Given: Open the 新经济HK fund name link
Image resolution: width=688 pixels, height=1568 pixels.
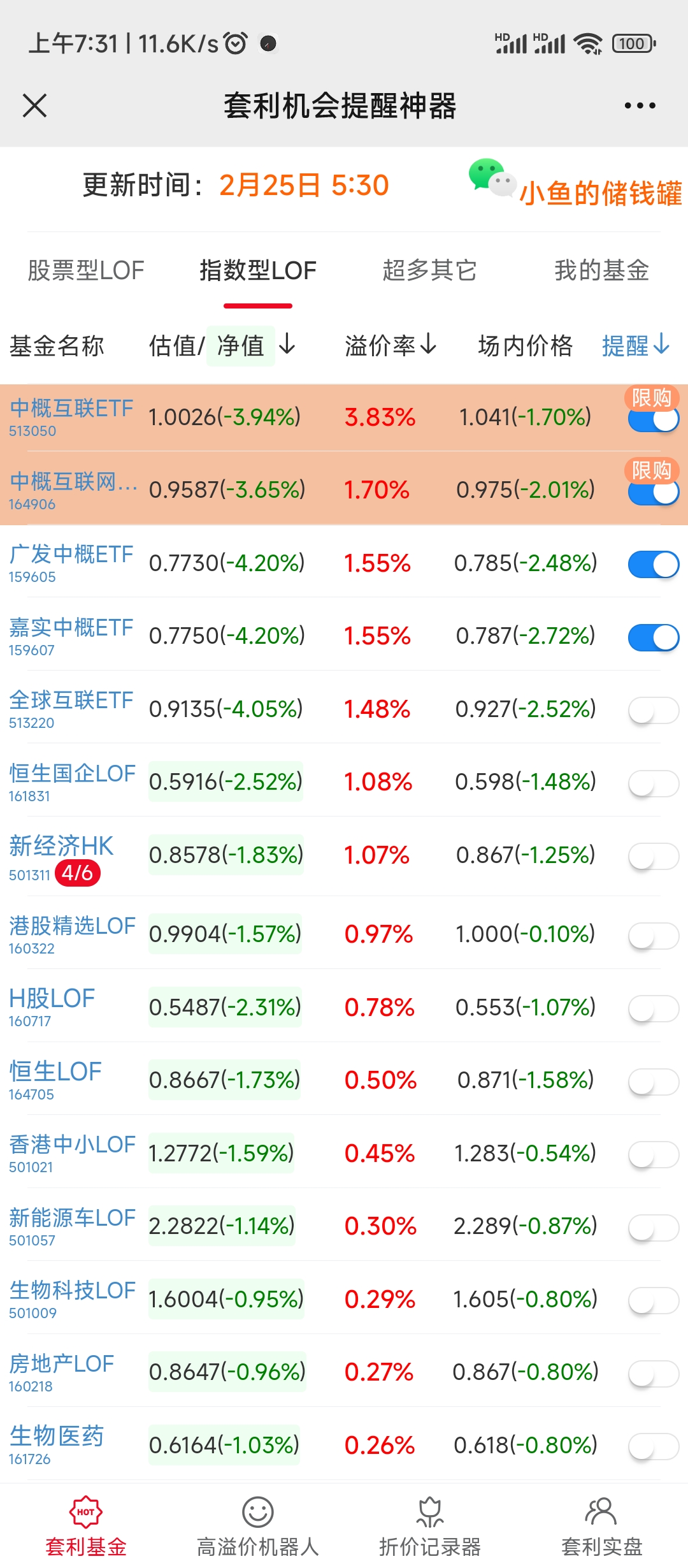Looking at the screenshot, I should [61, 846].
